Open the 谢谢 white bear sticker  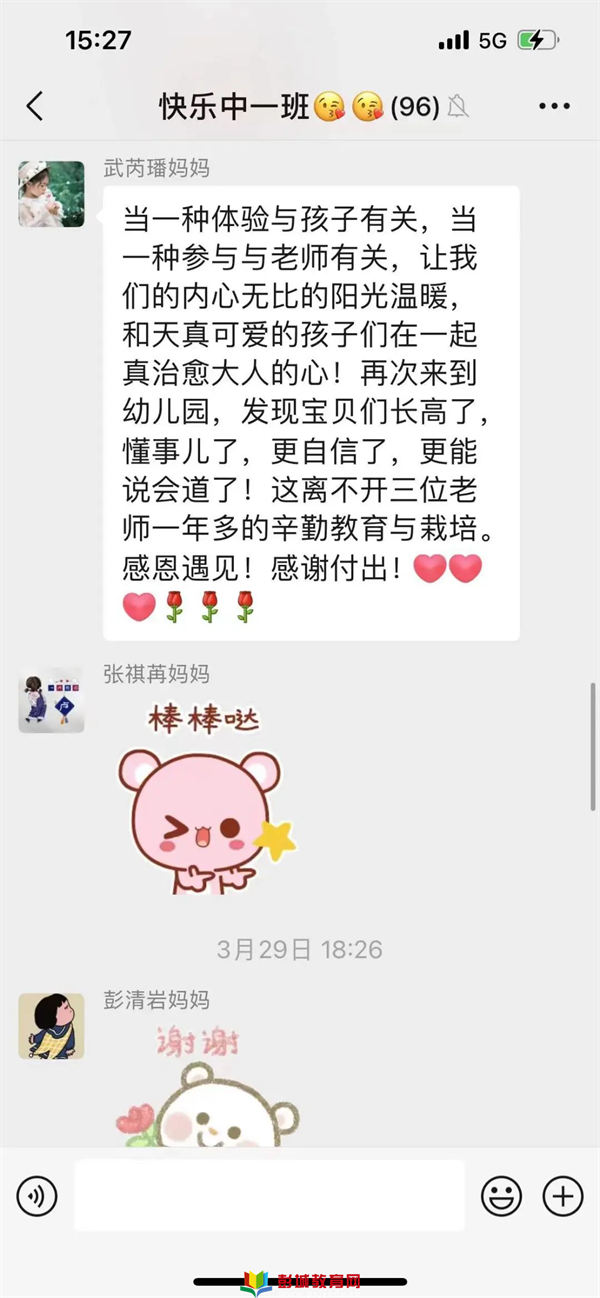(205, 1090)
